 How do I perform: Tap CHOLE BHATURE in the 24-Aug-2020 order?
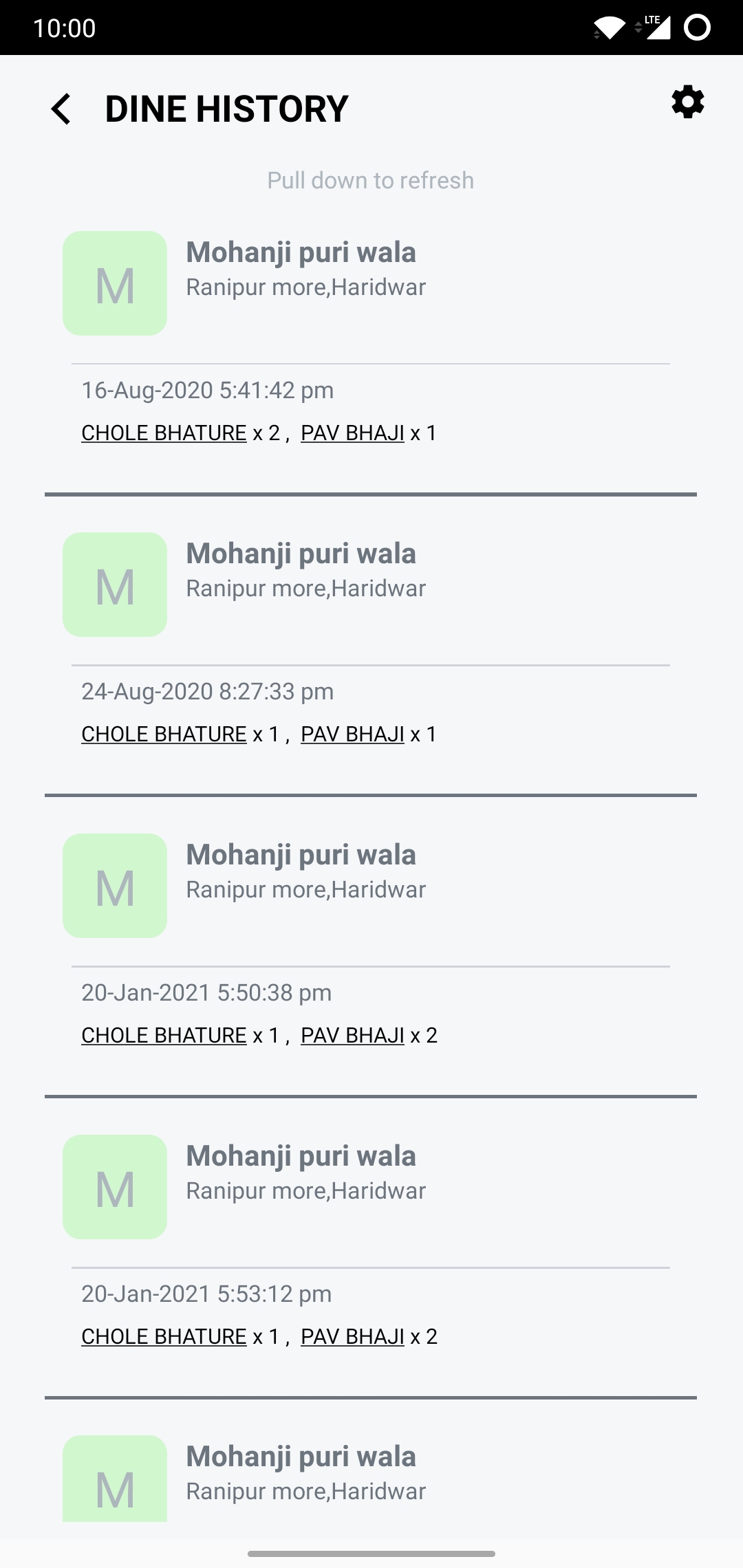coord(164,734)
